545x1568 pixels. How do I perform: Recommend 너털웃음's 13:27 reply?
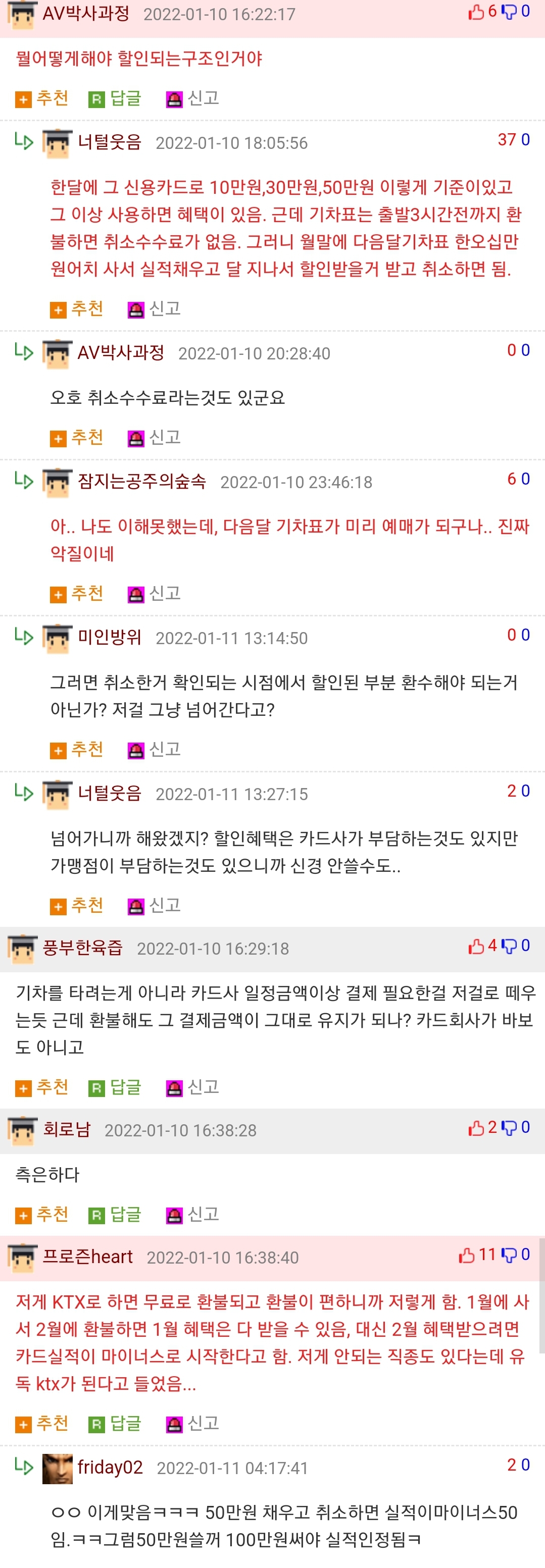[x=77, y=905]
